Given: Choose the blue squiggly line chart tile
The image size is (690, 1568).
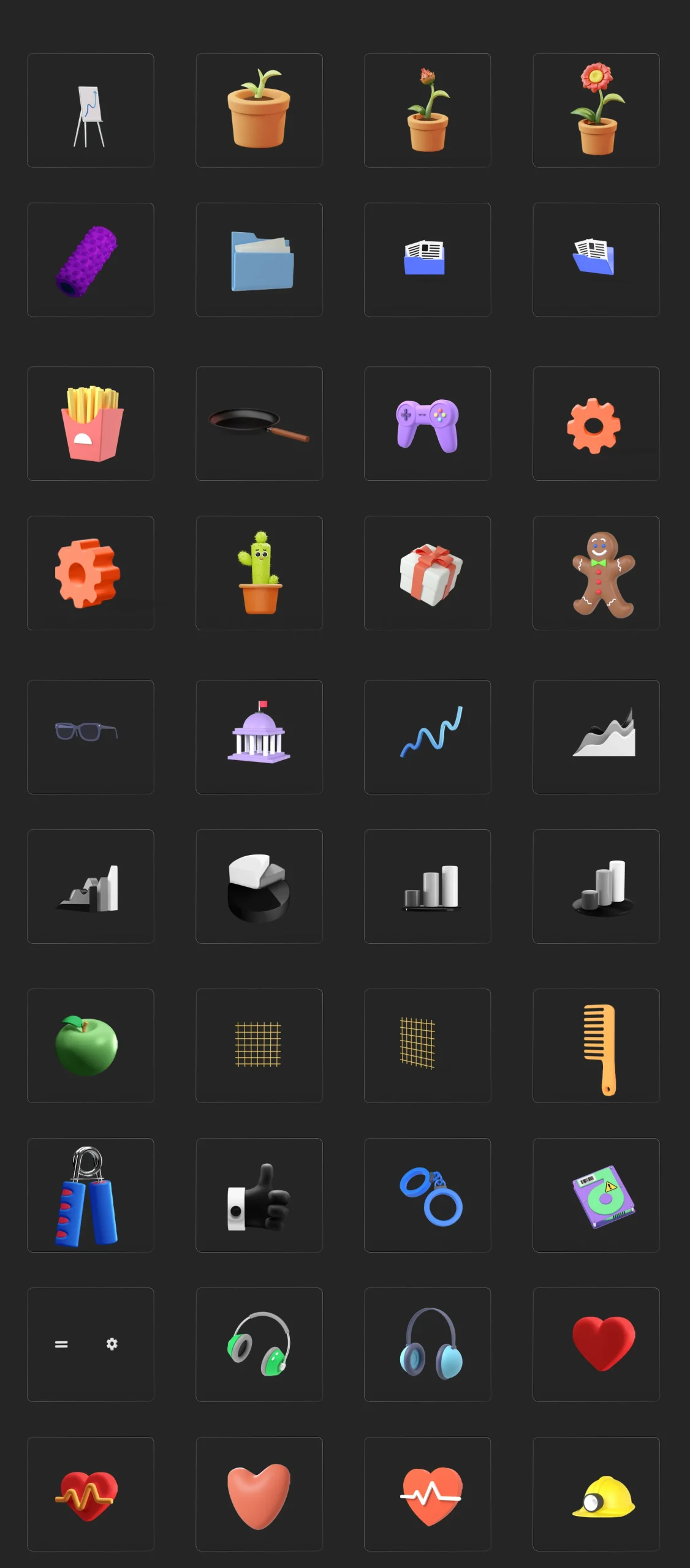Looking at the screenshot, I should [x=427, y=737].
